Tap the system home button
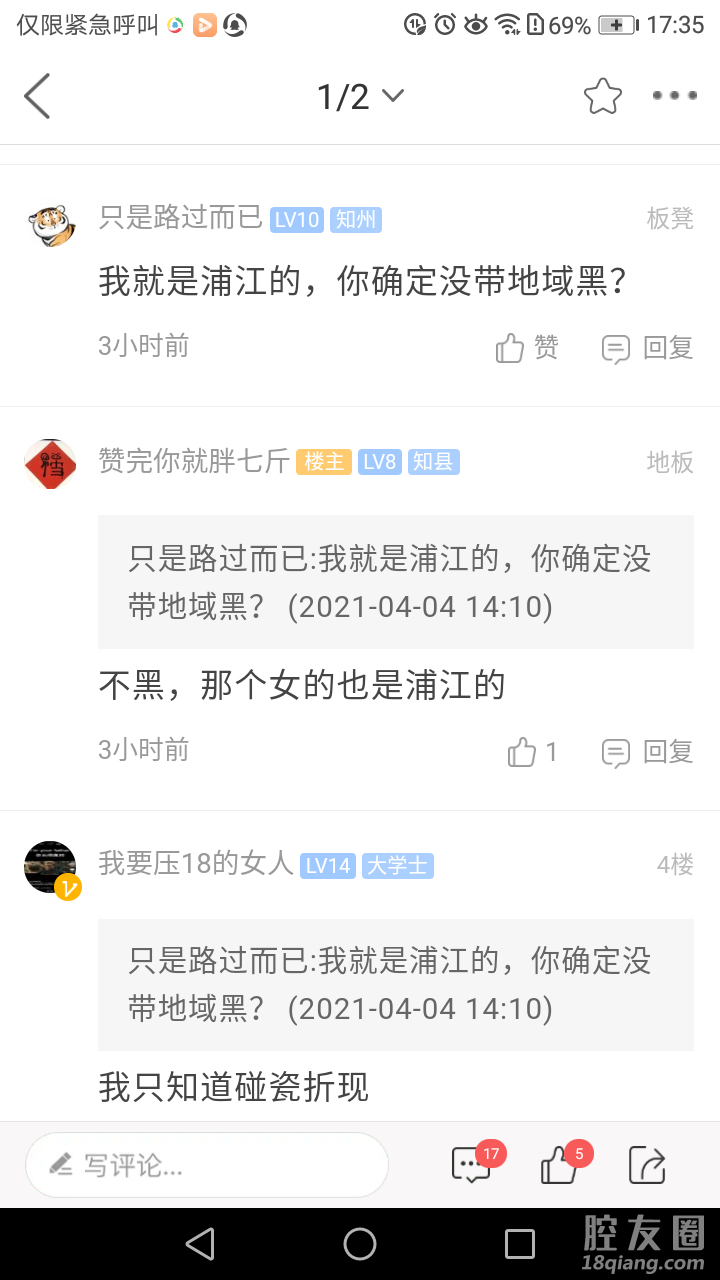The height and width of the screenshot is (1280, 720). click(x=360, y=1244)
